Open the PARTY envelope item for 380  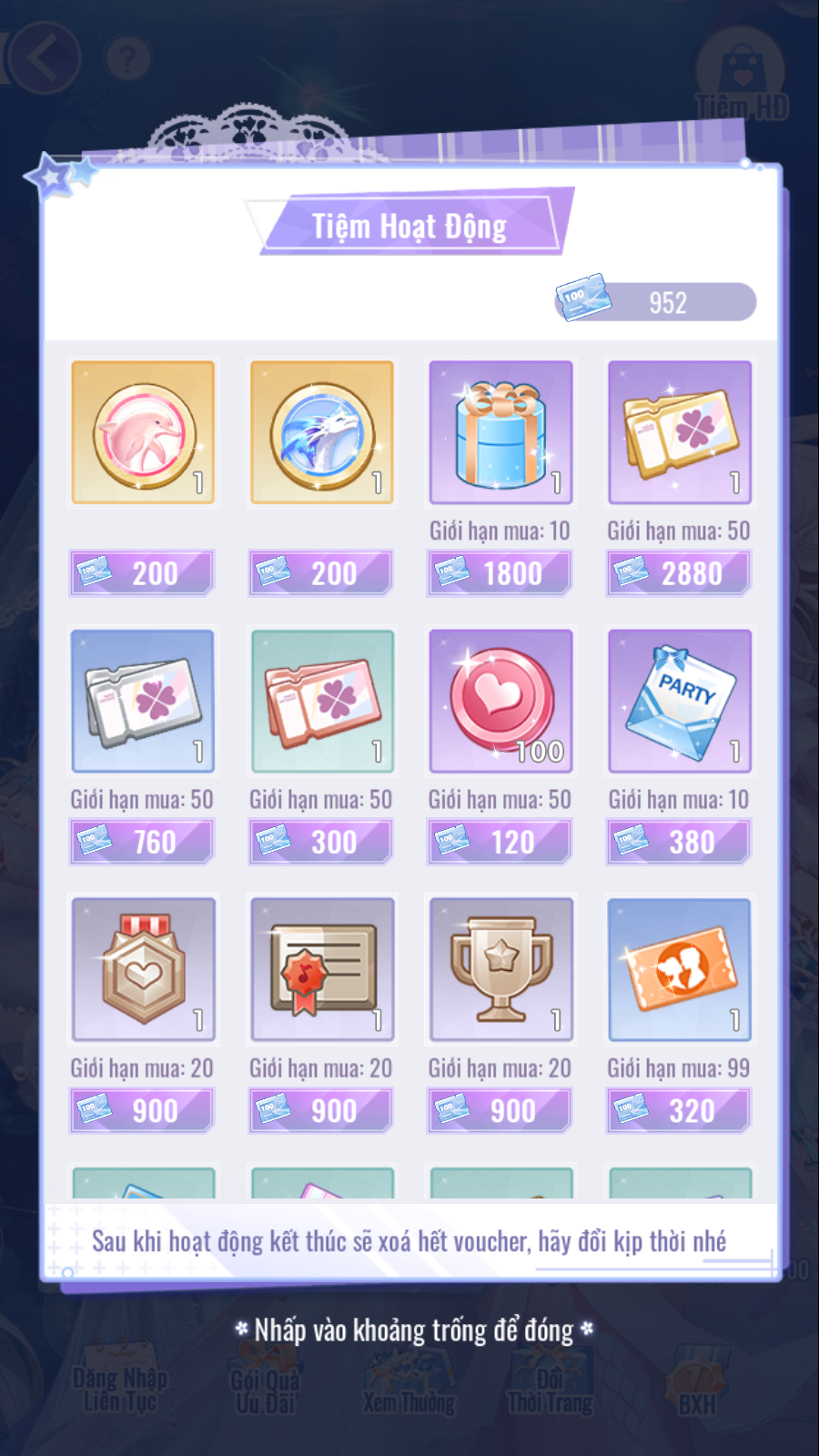[x=679, y=701]
